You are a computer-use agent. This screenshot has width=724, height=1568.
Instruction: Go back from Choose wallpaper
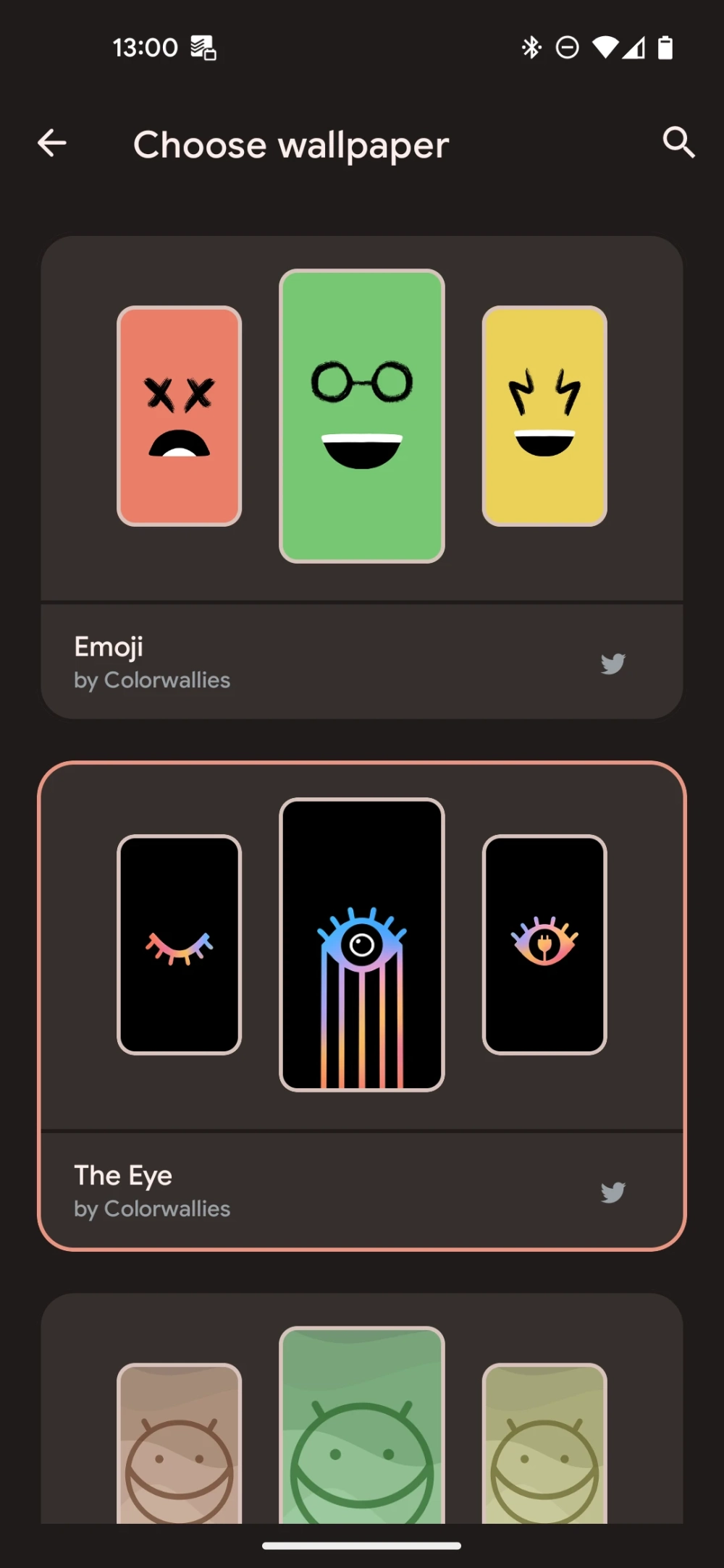coord(52,143)
